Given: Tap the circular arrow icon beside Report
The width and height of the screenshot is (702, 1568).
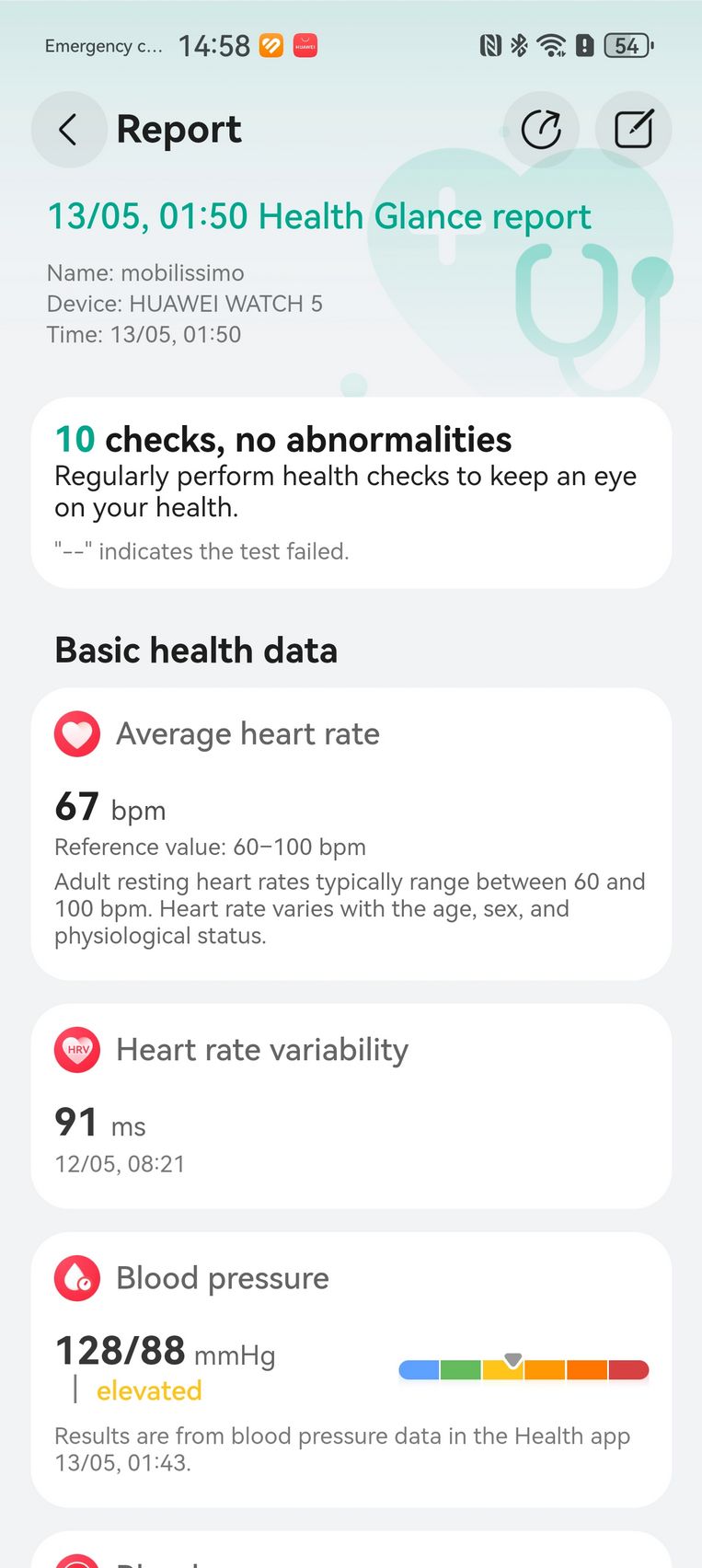Looking at the screenshot, I should (x=541, y=130).
